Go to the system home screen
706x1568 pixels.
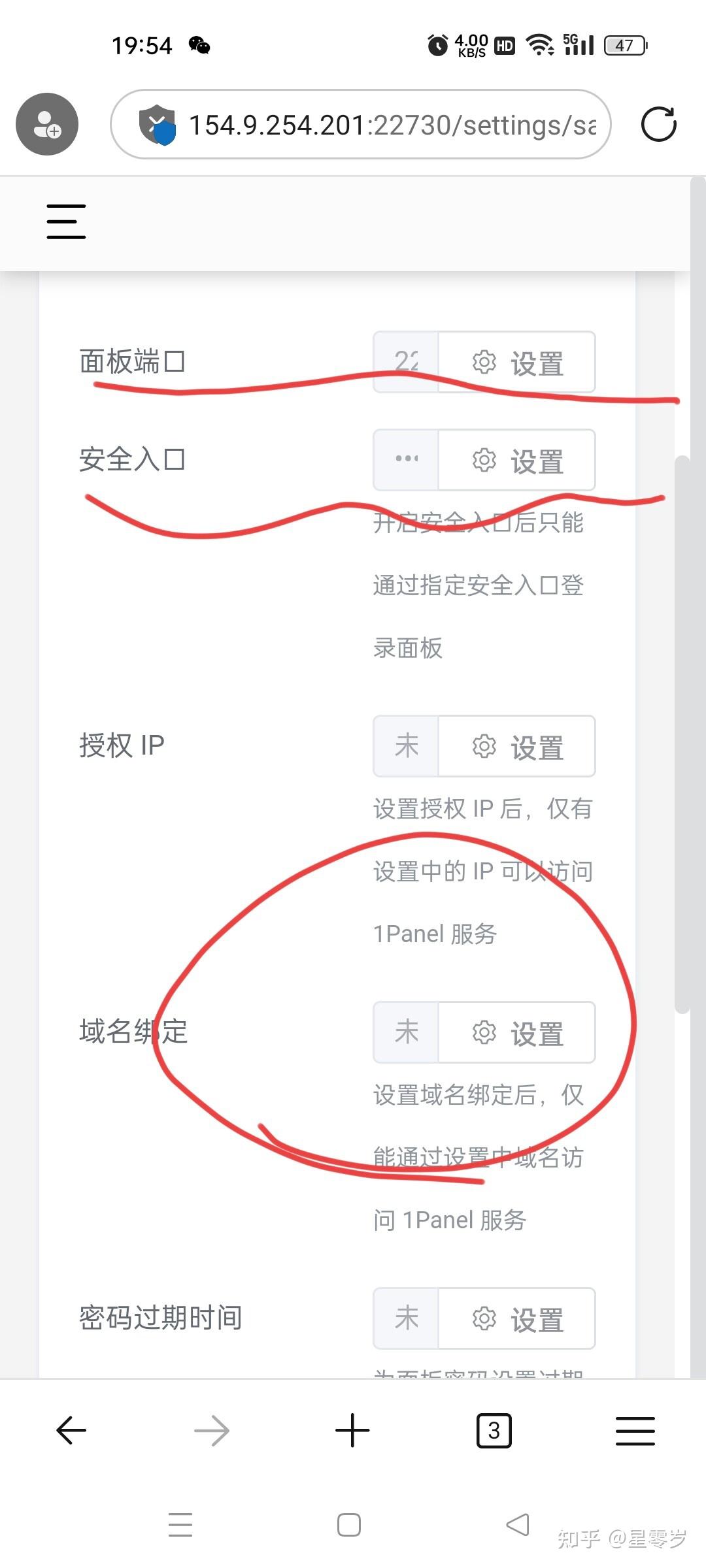click(349, 1525)
